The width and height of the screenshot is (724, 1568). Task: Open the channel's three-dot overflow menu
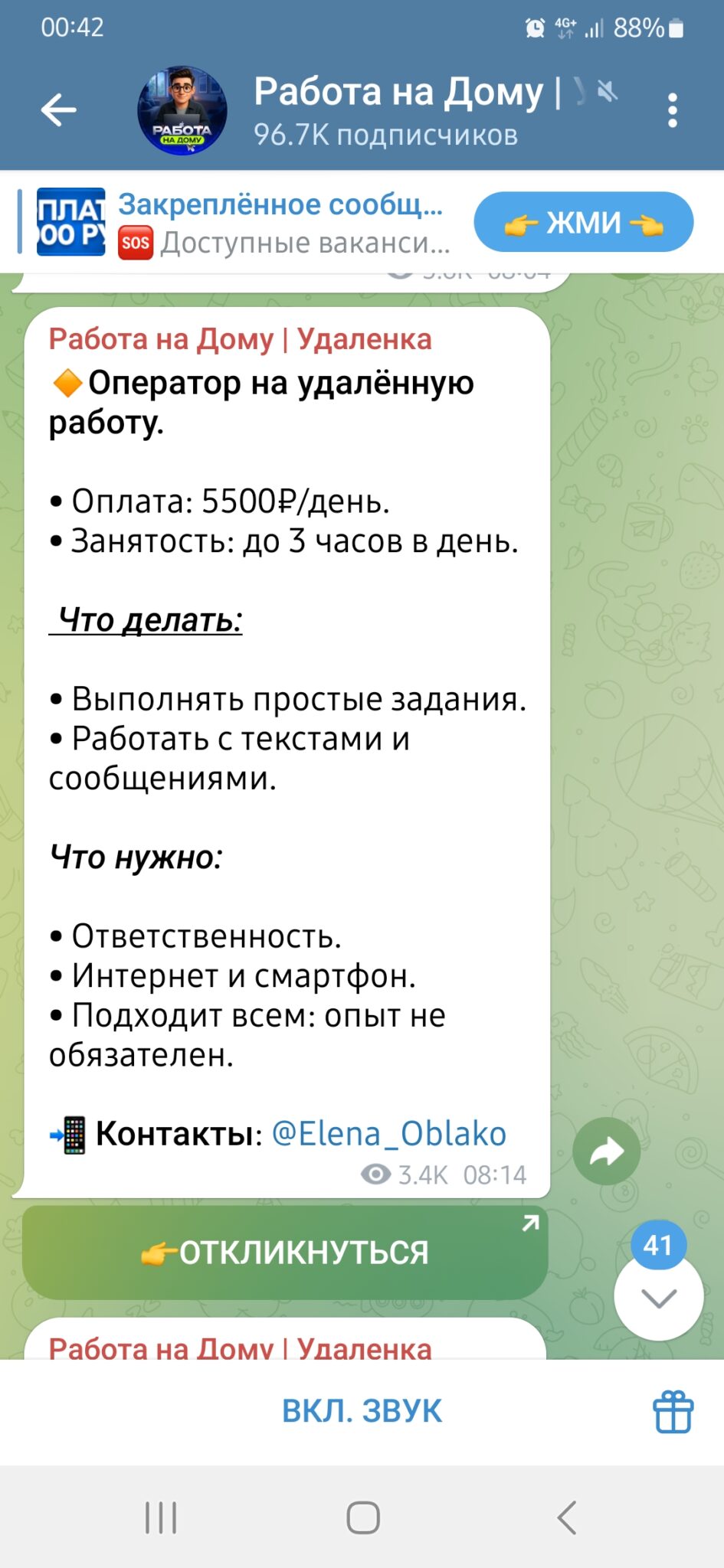[x=673, y=110]
